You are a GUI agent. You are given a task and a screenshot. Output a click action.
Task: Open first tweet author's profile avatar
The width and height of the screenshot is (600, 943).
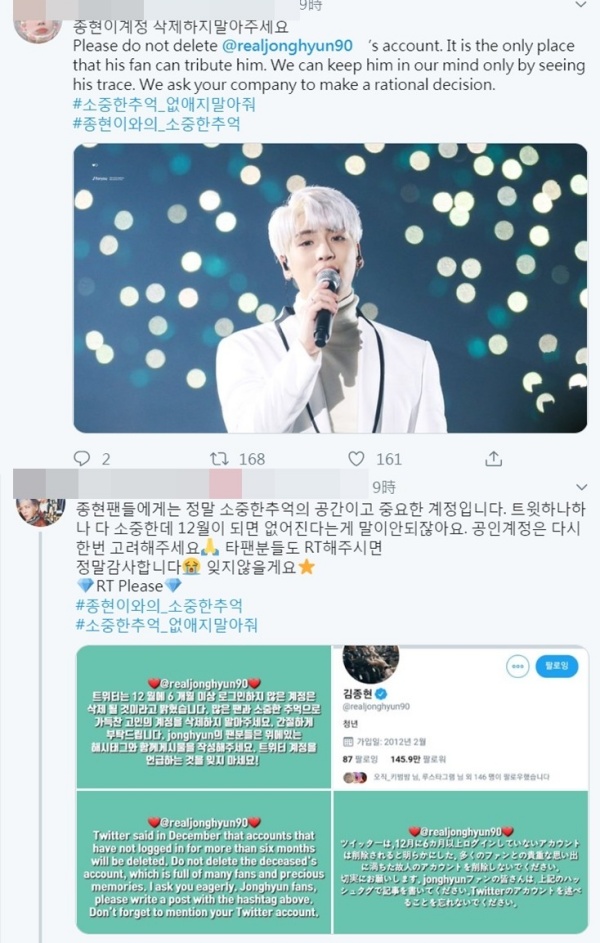pyautogui.click(x=38, y=22)
